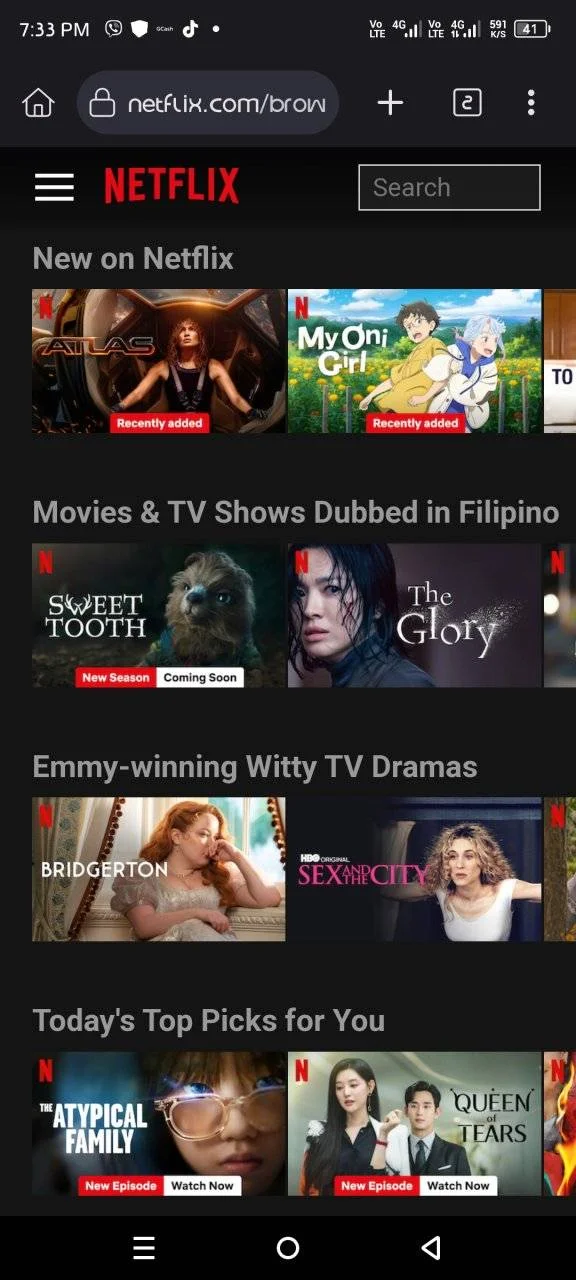Open the Netflix hamburger menu
576x1280 pixels.
(x=54, y=187)
